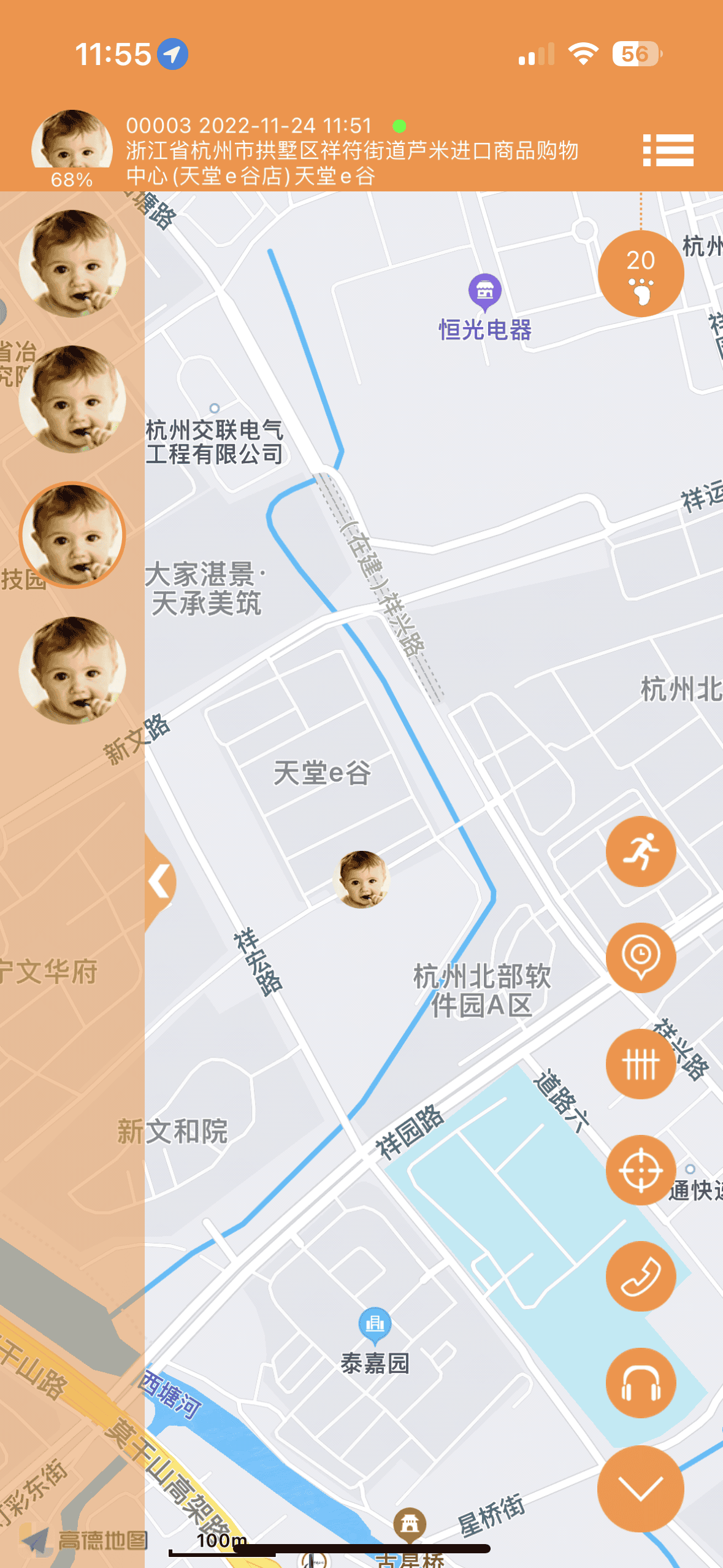Open the footsteps counter showing 20

[640, 274]
